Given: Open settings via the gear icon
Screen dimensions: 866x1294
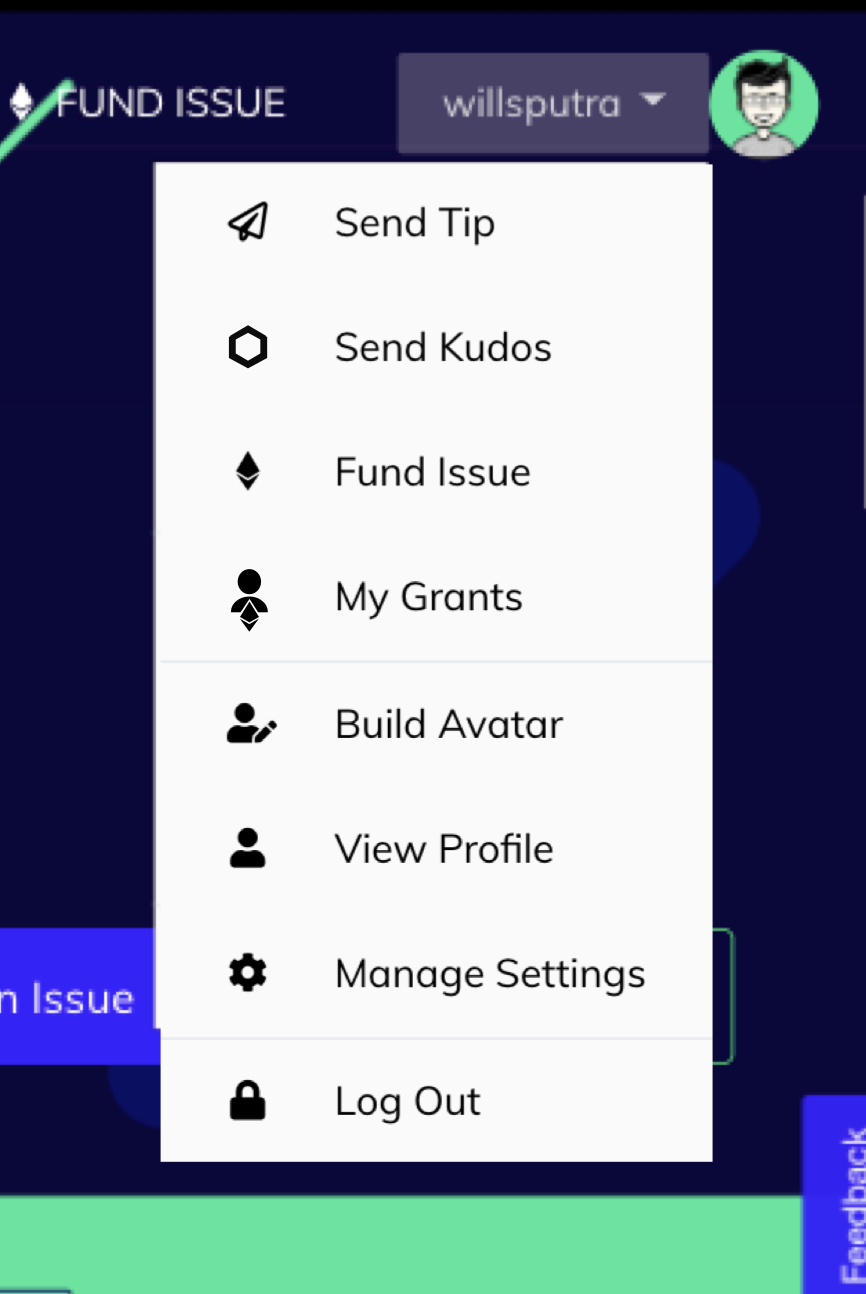Looking at the screenshot, I should pos(248,973).
